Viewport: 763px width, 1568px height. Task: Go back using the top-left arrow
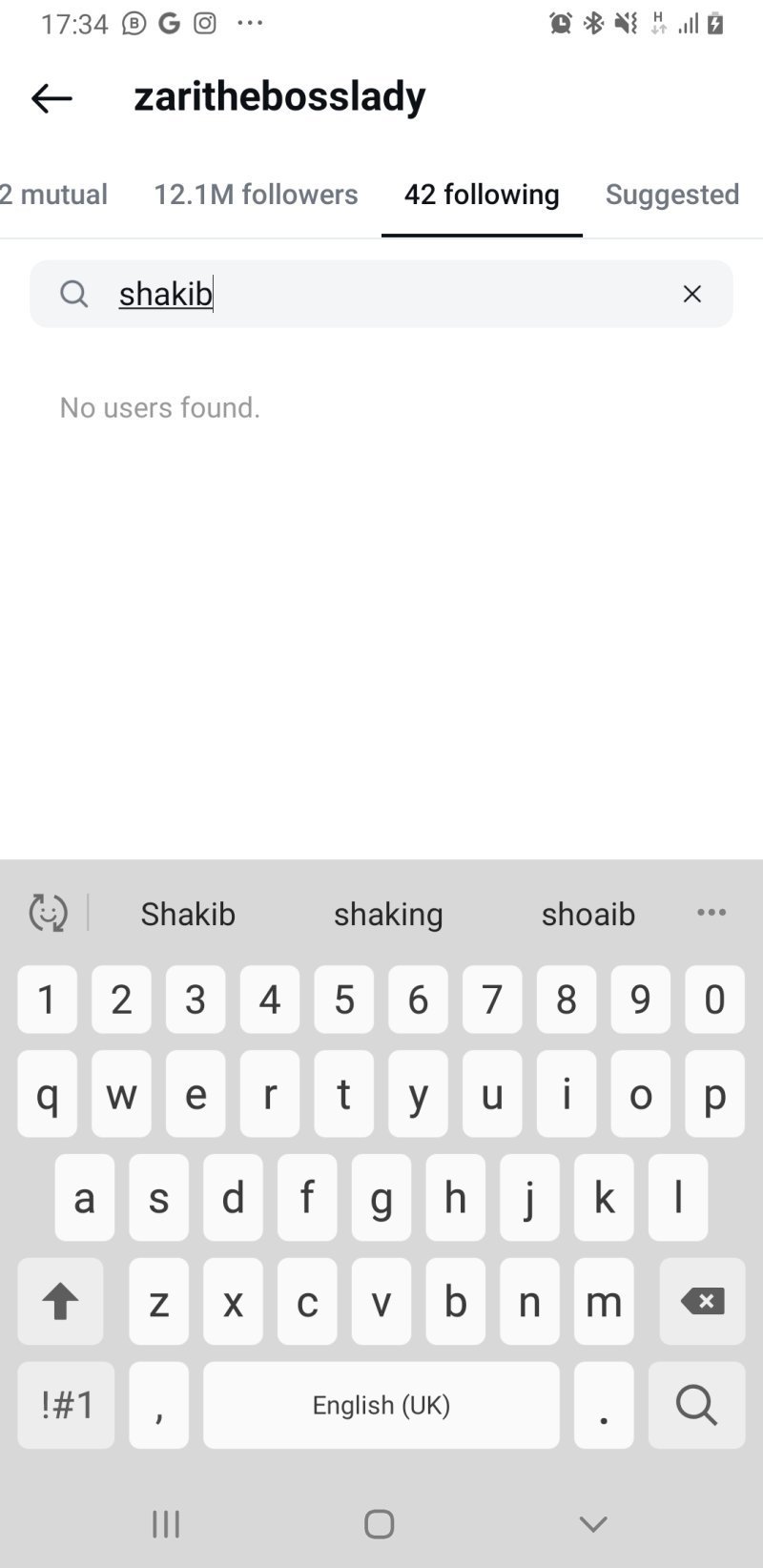[x=52, y=98]
